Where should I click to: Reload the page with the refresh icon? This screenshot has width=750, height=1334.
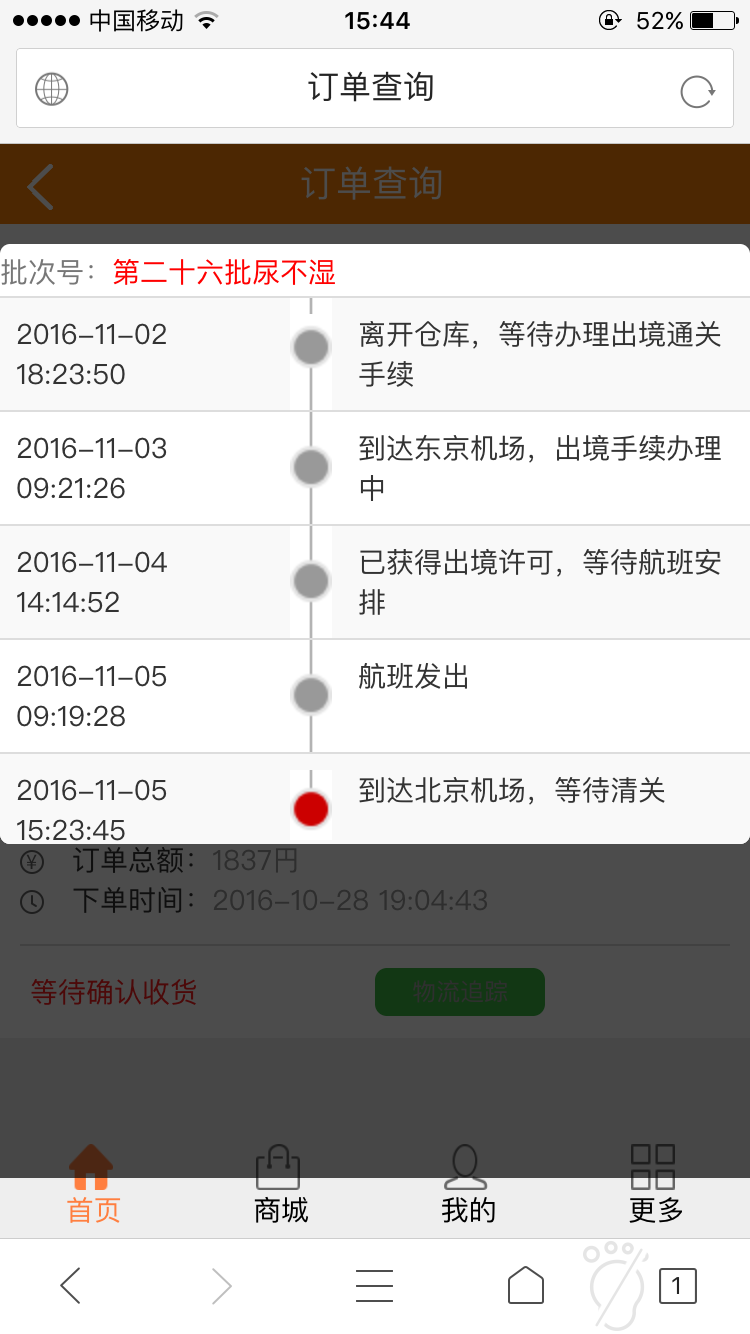coord(697,92)
